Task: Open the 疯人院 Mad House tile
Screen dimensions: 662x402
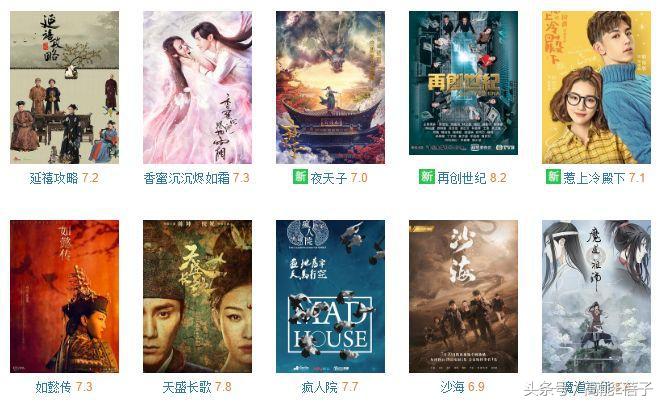Action: point(330,296)
